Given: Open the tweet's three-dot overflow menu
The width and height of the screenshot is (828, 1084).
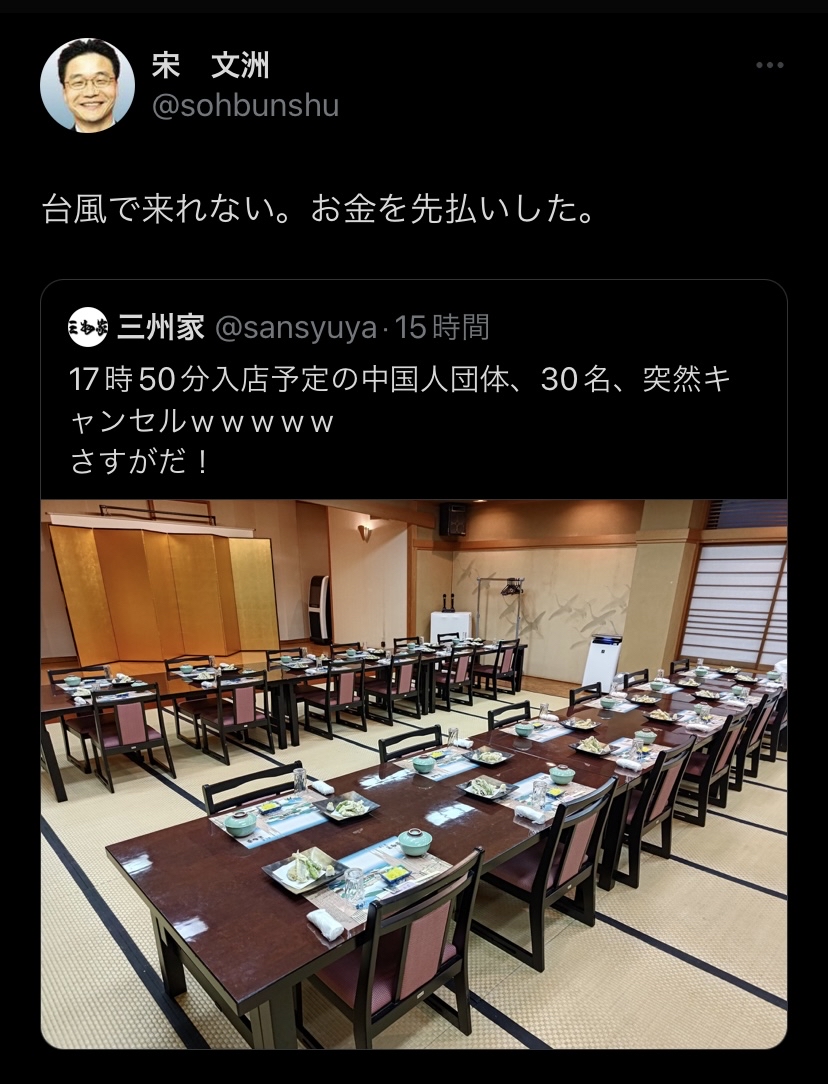Looking at the screenshot, I should tap(769, 66).
